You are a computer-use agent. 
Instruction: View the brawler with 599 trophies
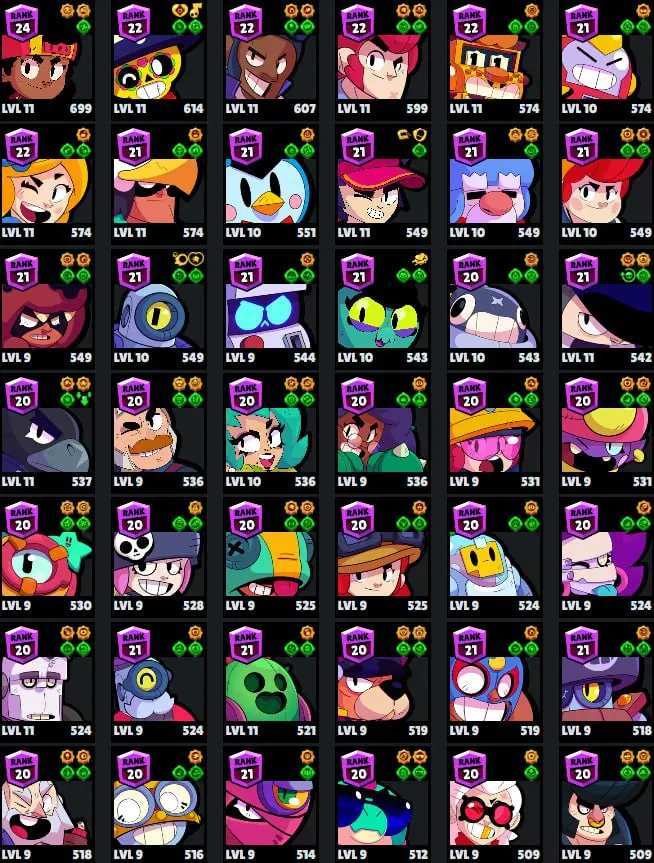(383, 60)
